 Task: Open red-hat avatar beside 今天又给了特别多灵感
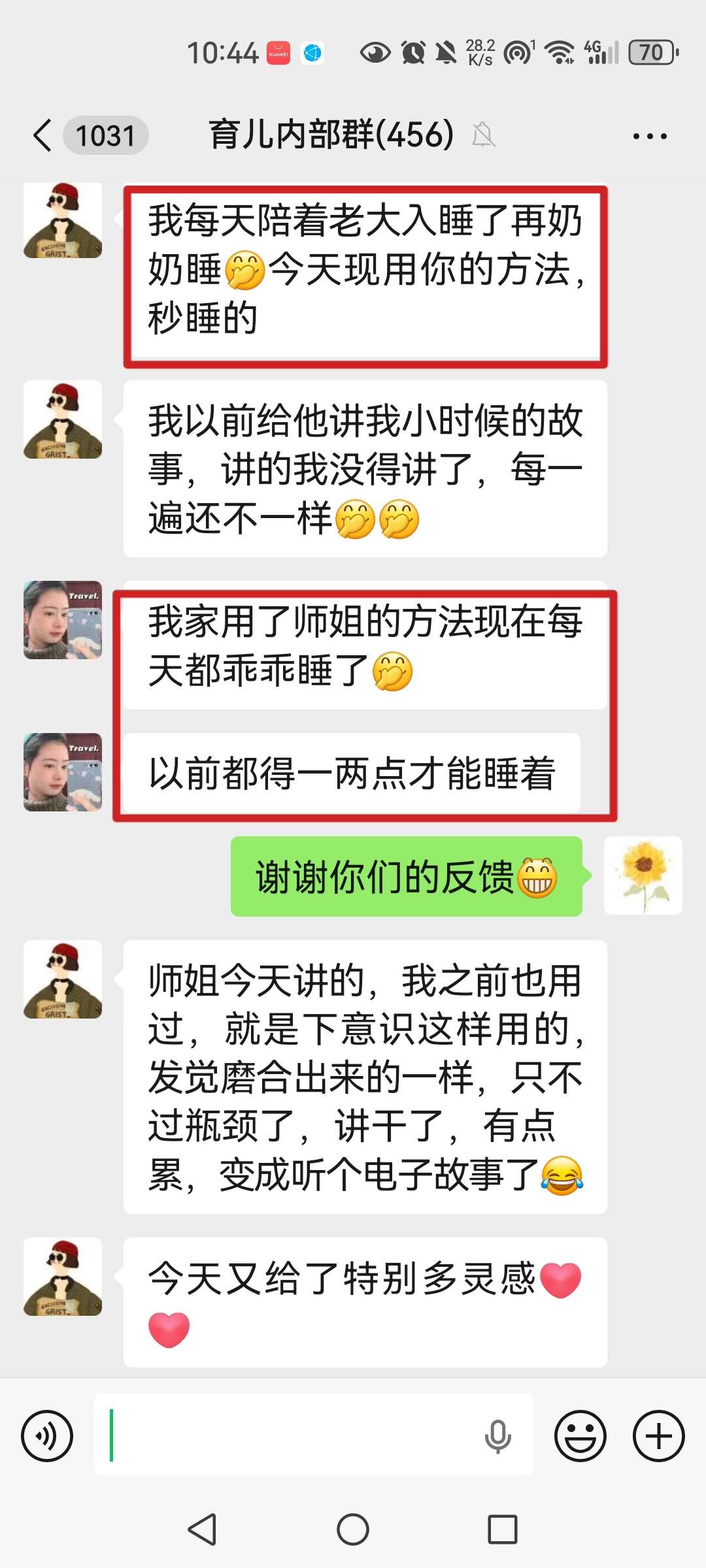63,1276
